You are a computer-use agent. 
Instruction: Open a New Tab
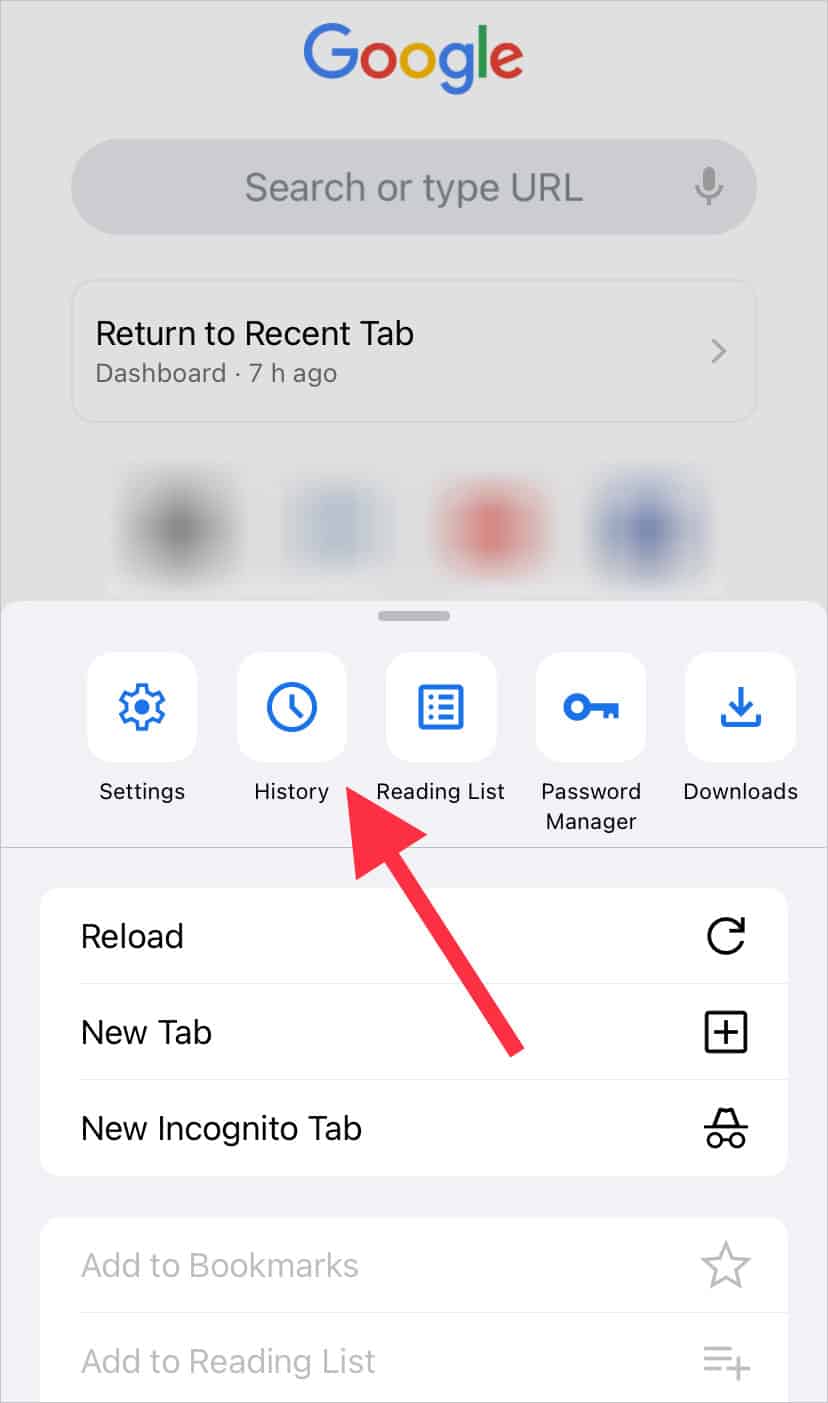414,1032
